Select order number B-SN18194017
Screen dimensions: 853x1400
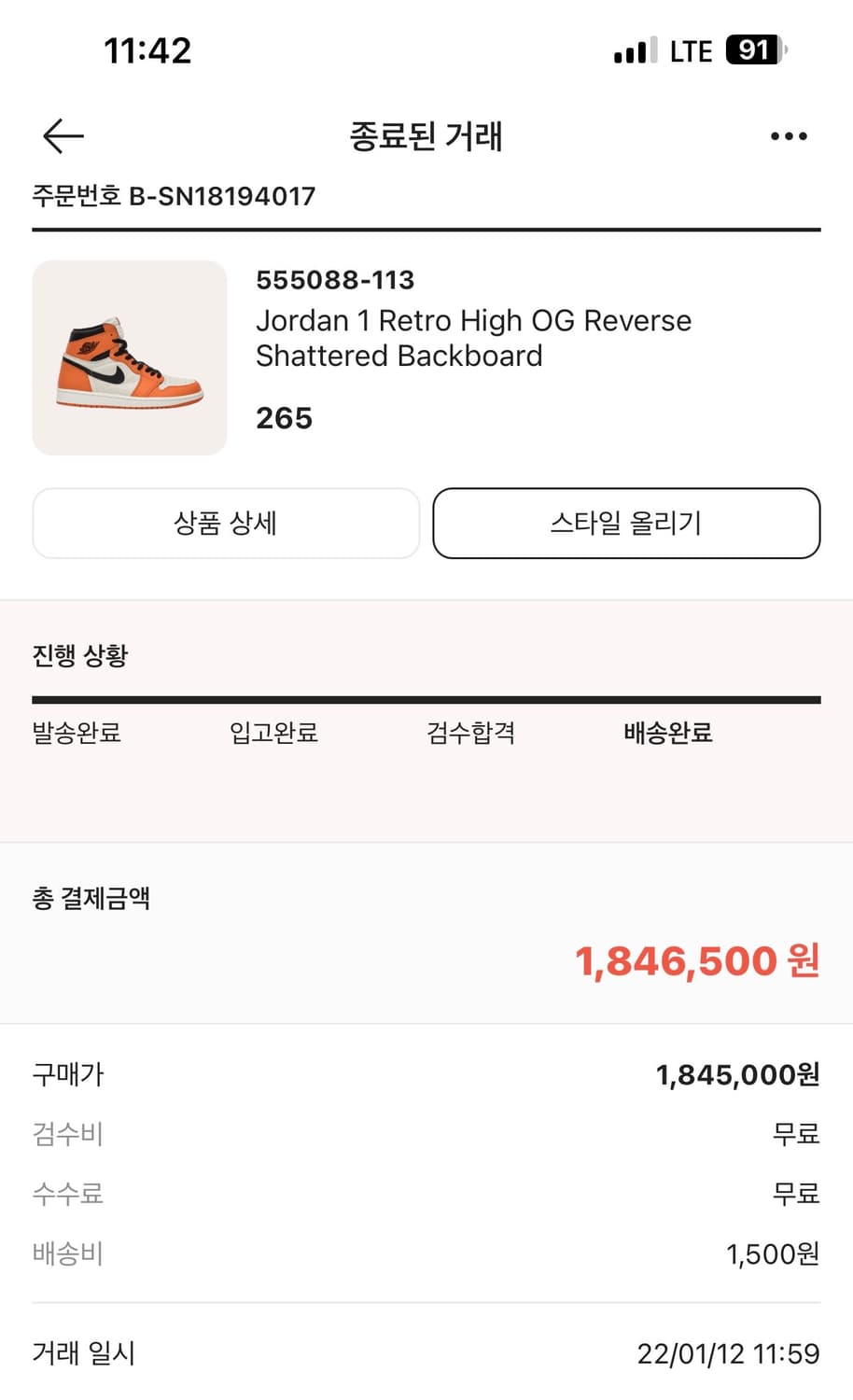tap(172, 196)
